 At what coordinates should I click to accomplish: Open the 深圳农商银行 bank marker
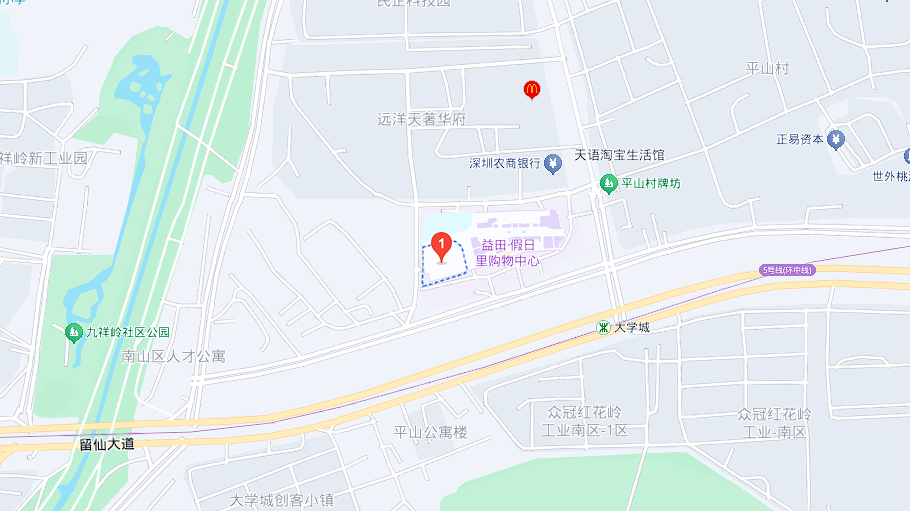point(553,164)
